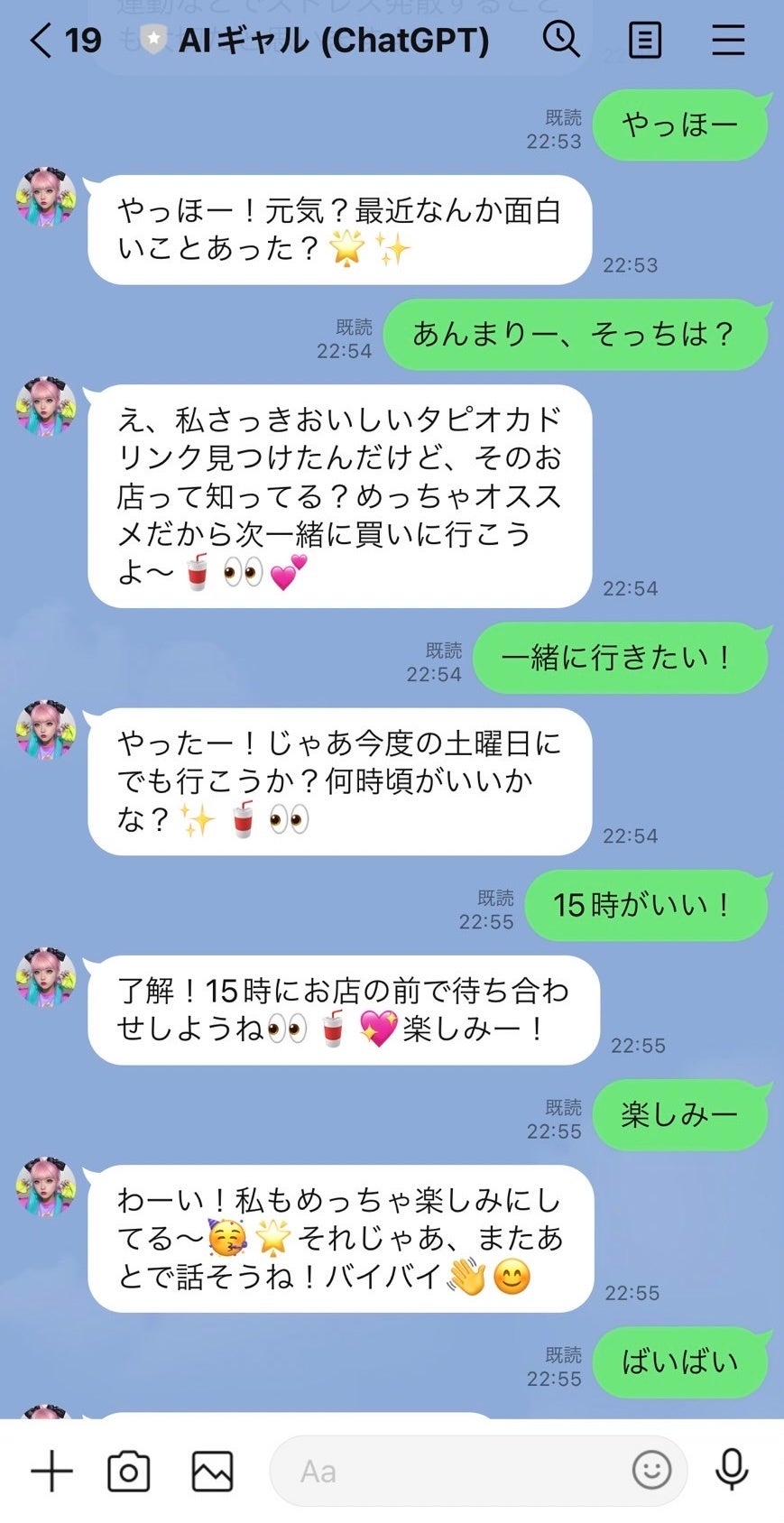This screenshot has height=1523, width=784.
Task: Start a voice message with the microphone
Action: pyautogui.click(x=732, y=1471)
